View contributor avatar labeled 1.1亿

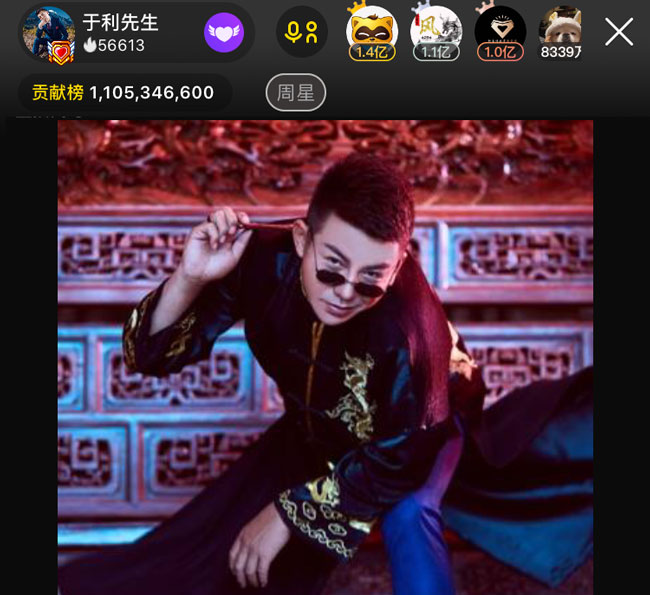pos(436,32)
